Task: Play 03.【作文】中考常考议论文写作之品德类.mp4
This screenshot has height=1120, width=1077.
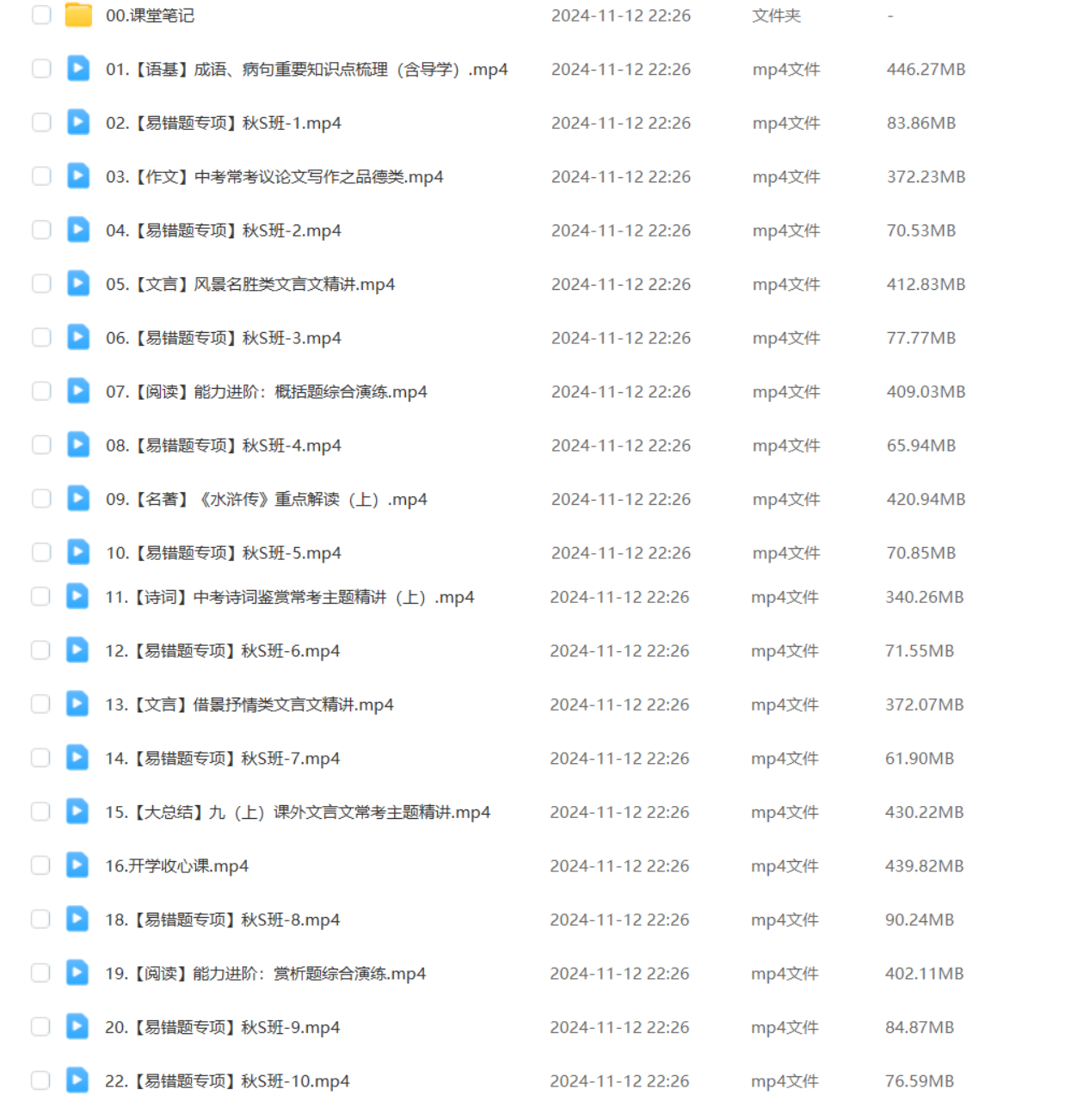Action: click(274, 177)
